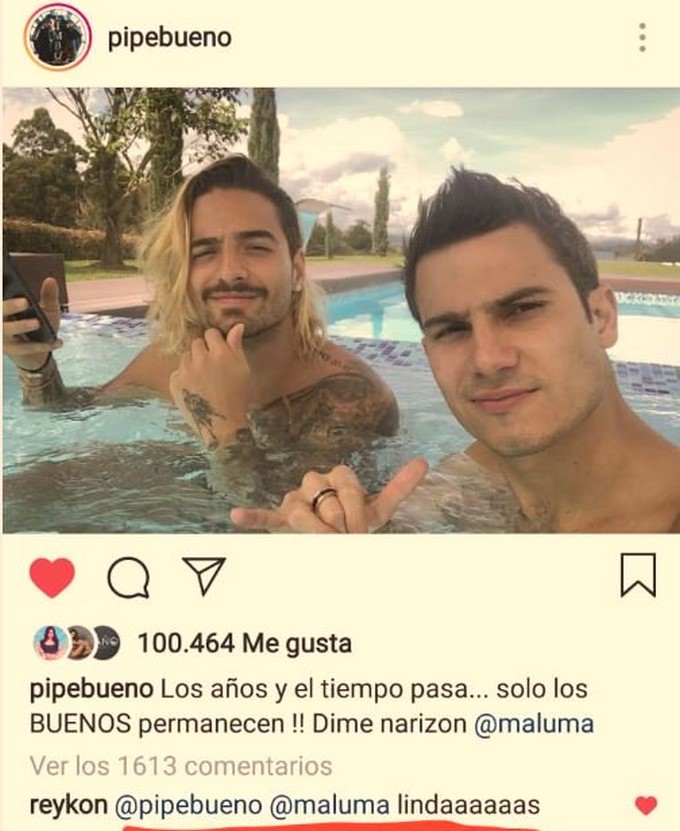The width and height of the screenshot is (680, 831).
Task: Open pipebueno username in the header
Action: pos(169,38)
